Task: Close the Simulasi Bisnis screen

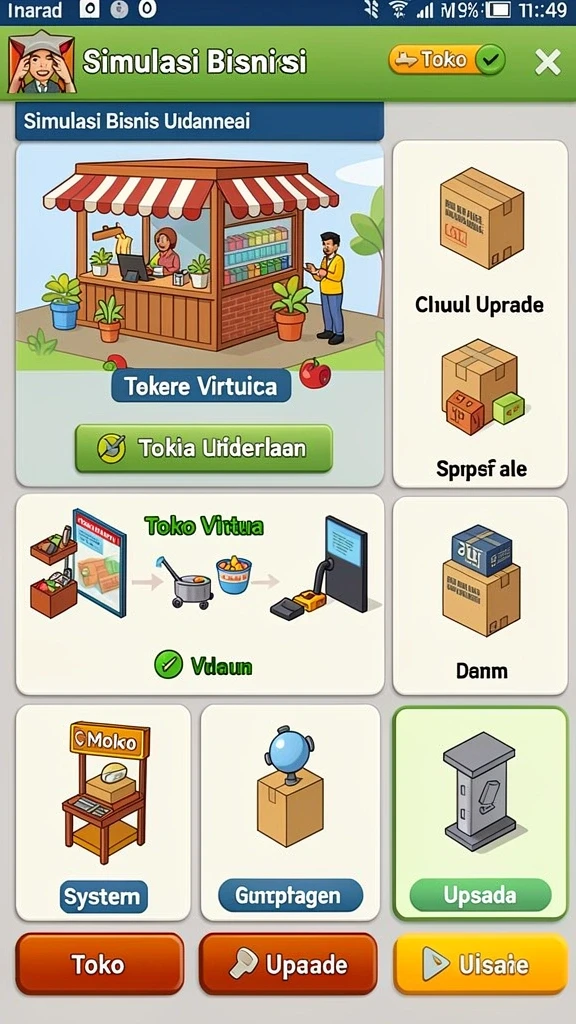Action: [547, 63]
